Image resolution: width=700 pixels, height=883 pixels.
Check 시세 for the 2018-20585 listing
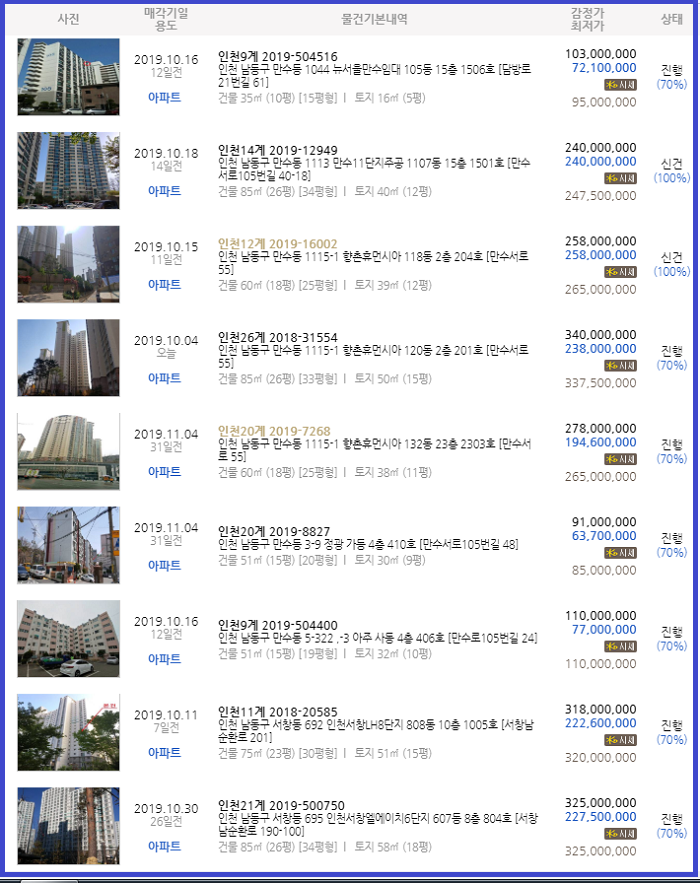click(620, 739)
